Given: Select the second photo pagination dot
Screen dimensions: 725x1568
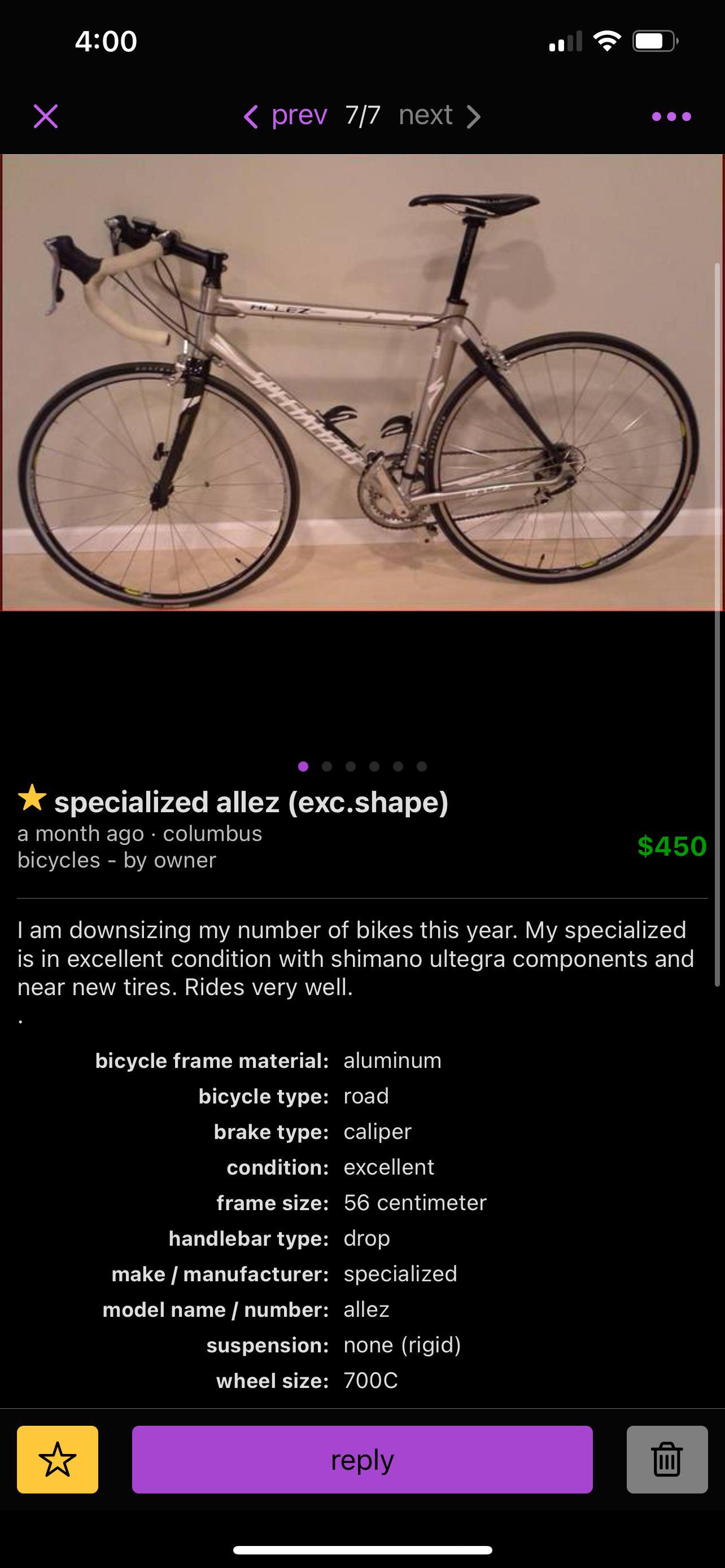Looking at the screenshot, I should click(327, 767).
